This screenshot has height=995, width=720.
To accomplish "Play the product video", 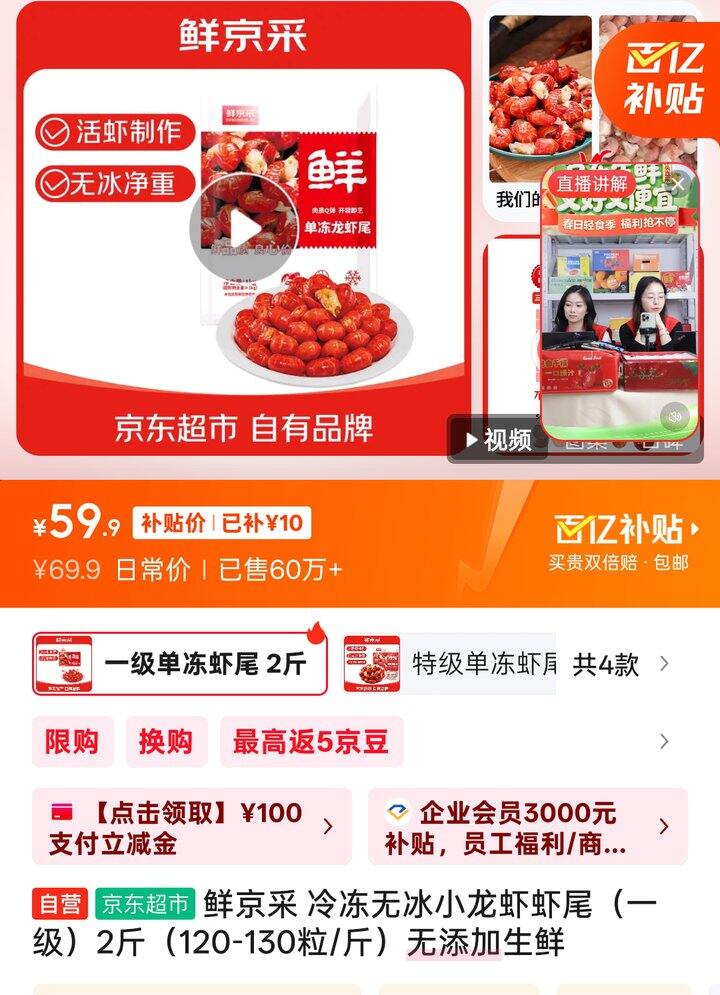I will pos(243,228).
